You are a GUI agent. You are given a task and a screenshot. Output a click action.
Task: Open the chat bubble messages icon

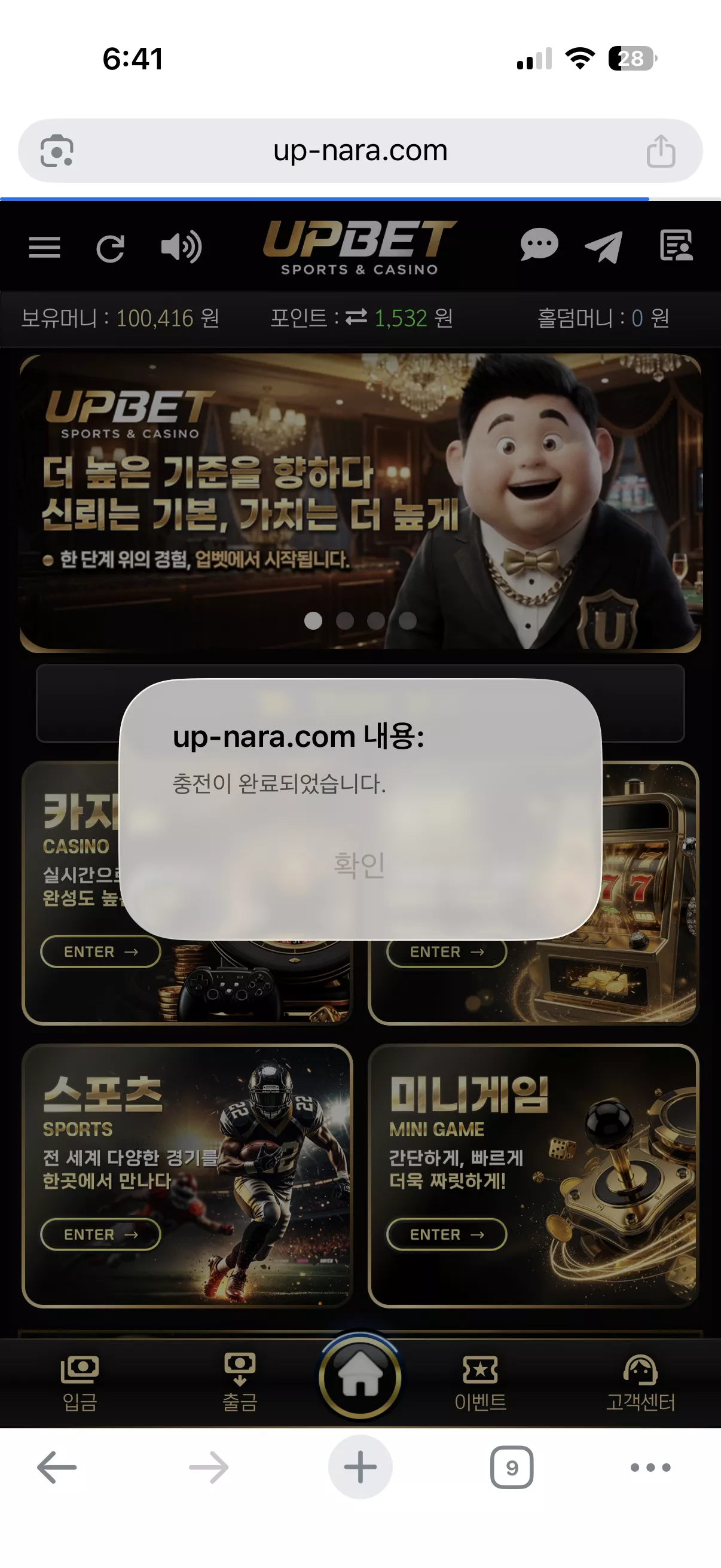click(539, 245)
